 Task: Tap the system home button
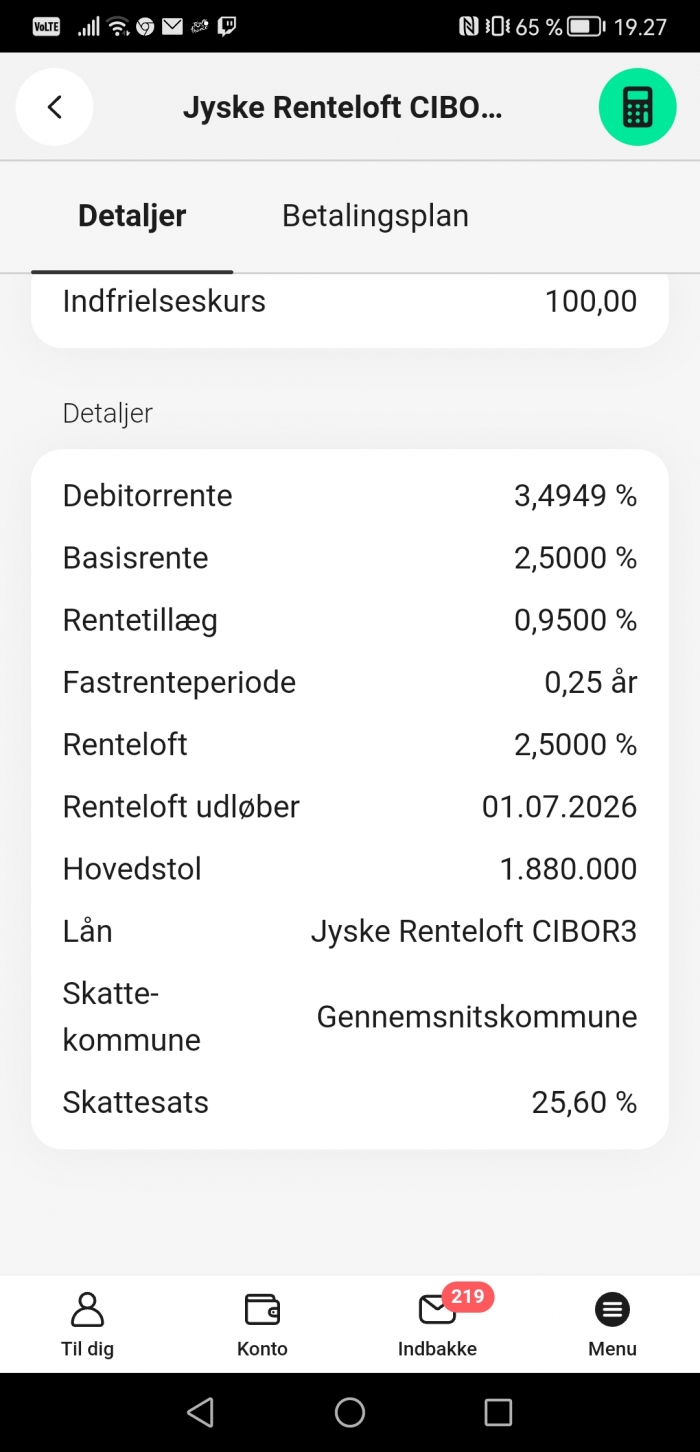(x=350, y=1412)
